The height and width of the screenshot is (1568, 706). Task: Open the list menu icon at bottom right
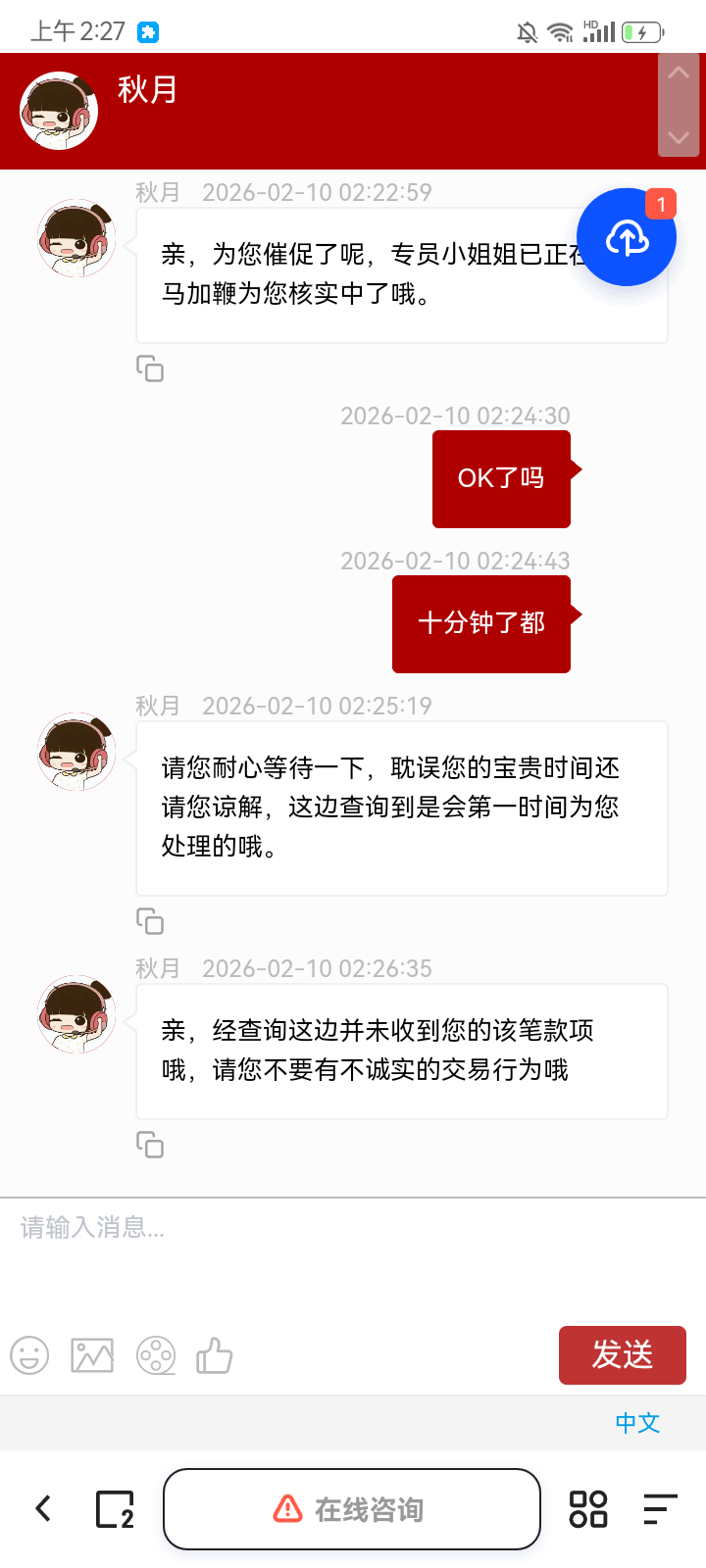coord(659,1509)
